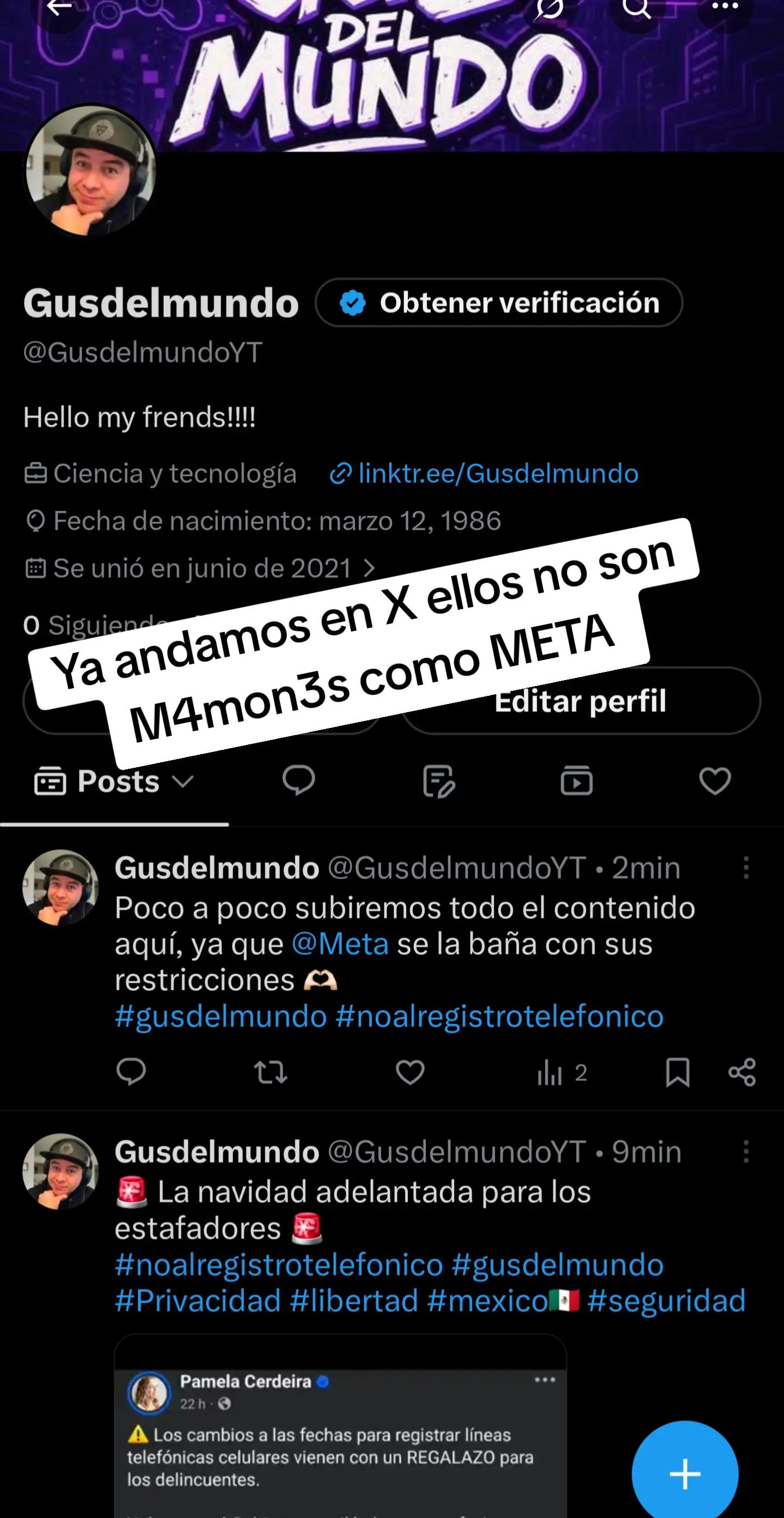Image resolution: width=784 pixels, height=1518 pixels.
Task: Go back using the top arrow
Action: (x=59, y=8)
